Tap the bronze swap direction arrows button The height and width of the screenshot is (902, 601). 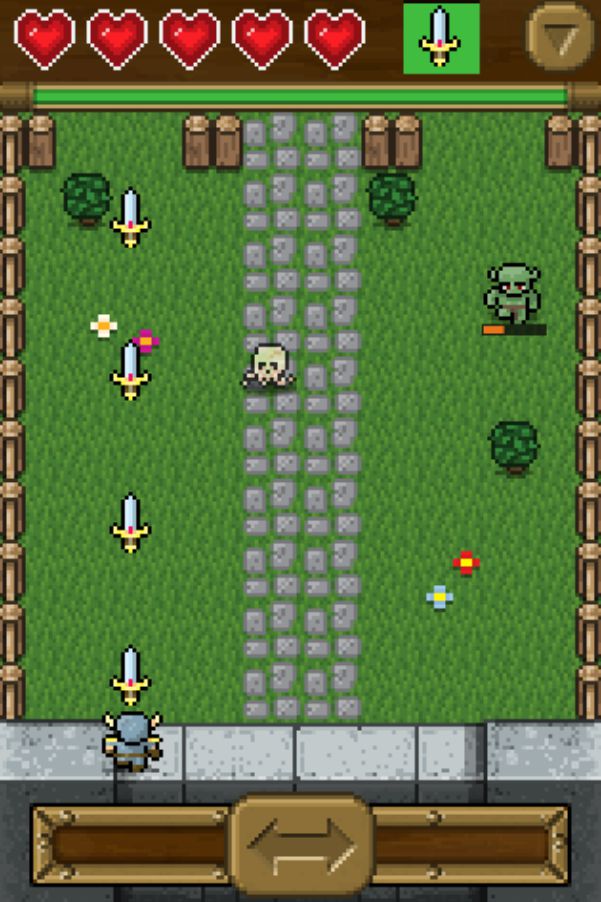tap(302, 845)
